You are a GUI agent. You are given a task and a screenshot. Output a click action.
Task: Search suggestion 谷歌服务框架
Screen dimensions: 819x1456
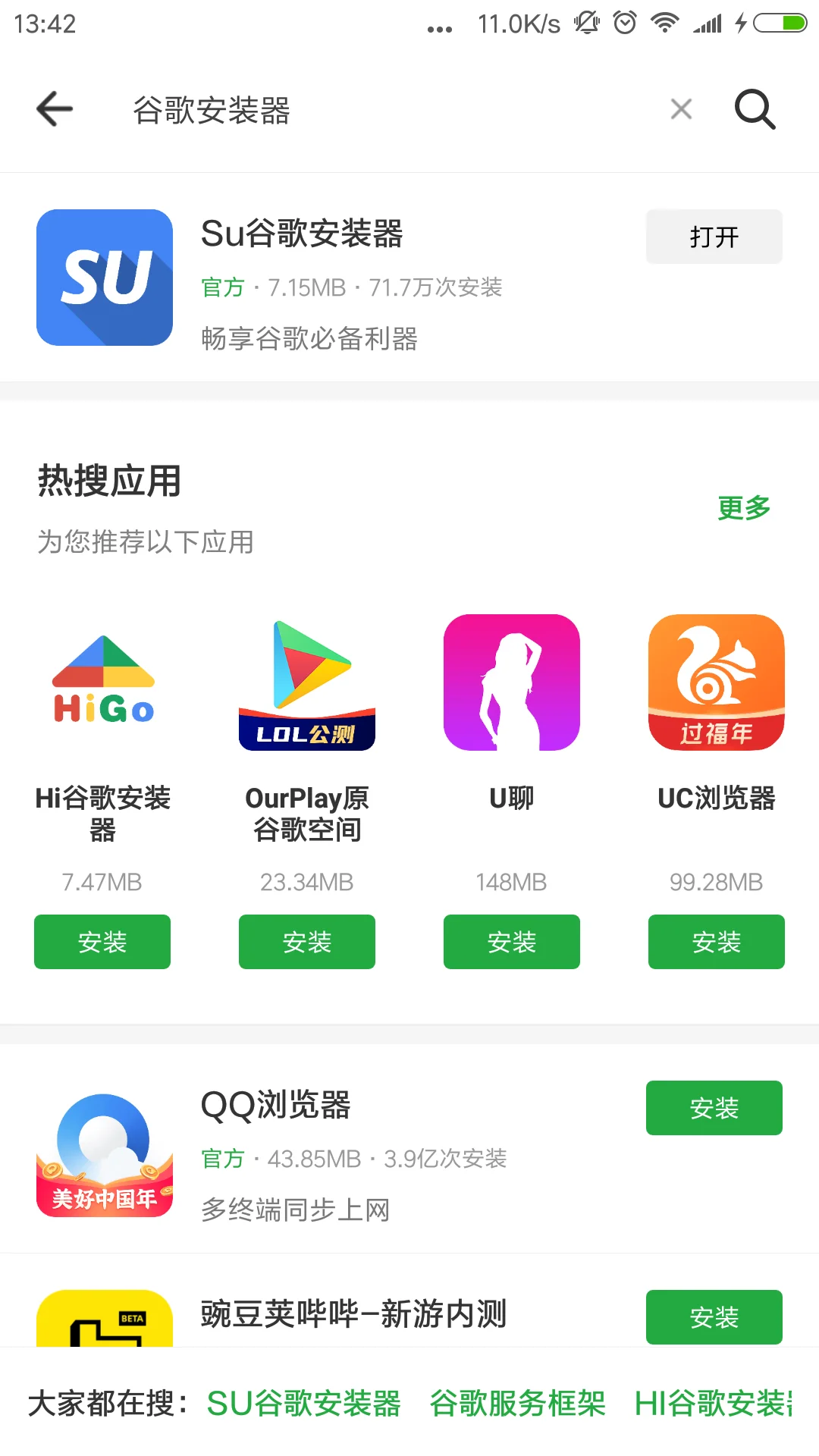coord(518,1404)
